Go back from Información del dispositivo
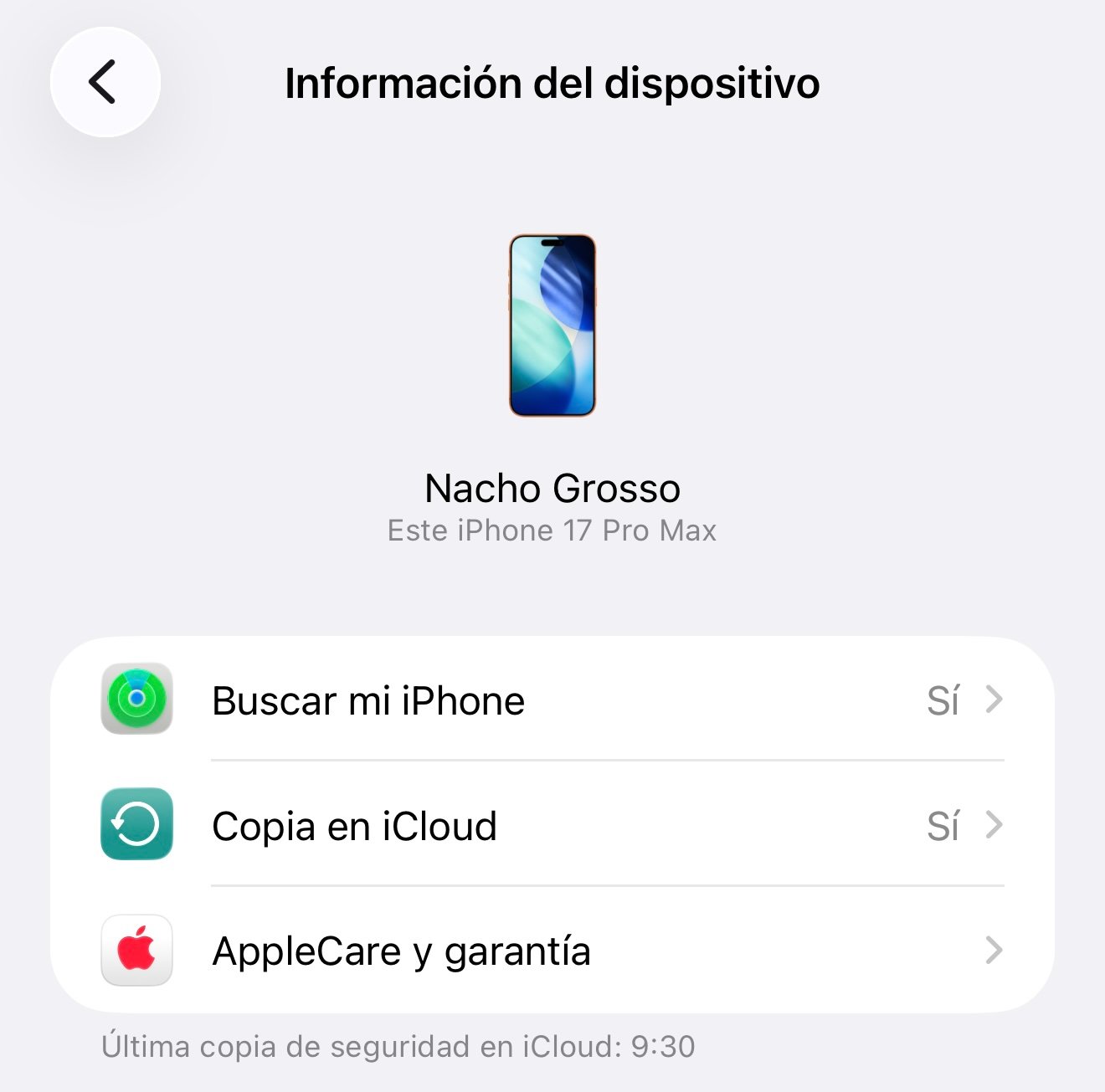The image size is (1105, 1092). click(105, 82)
